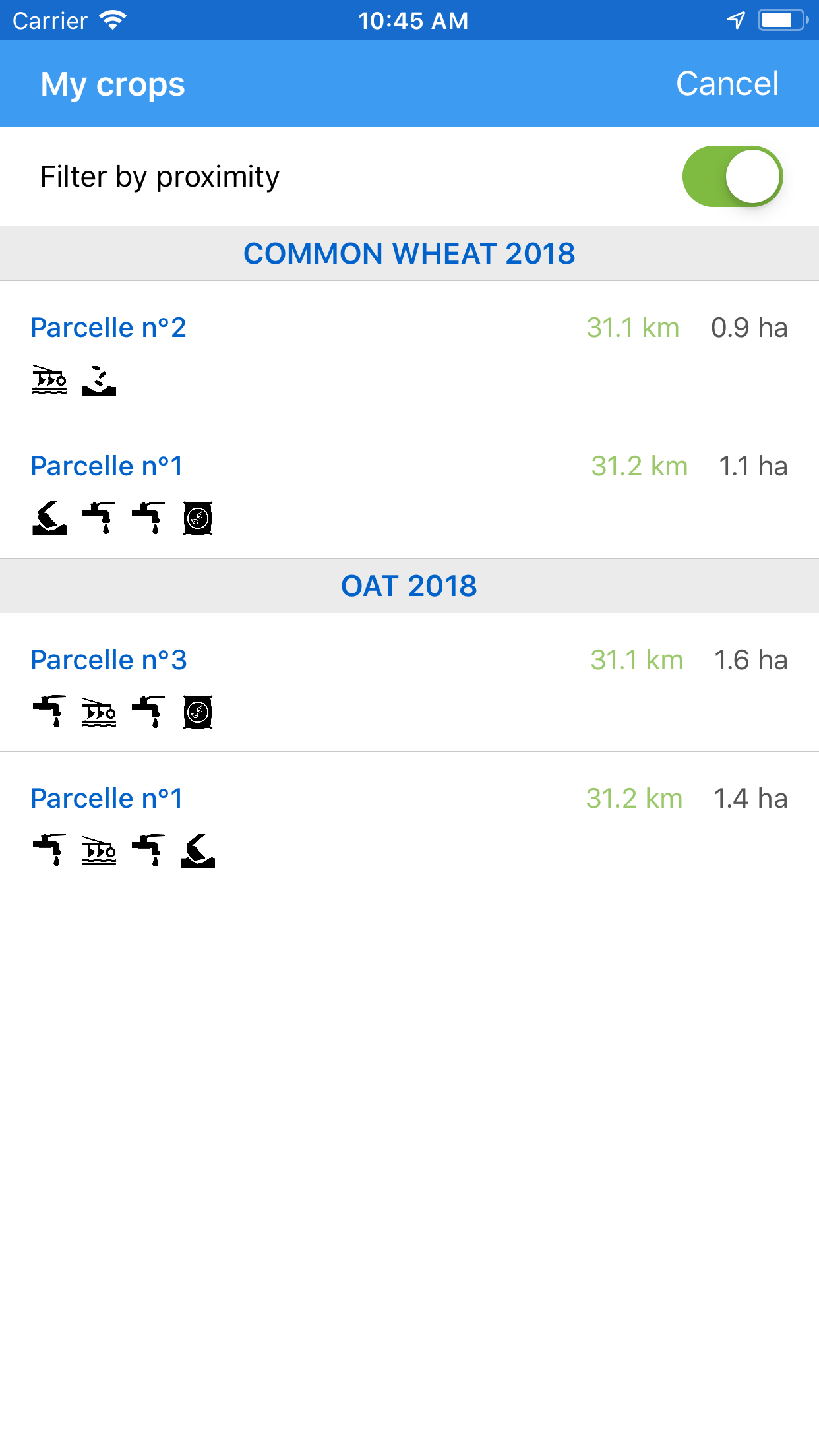Image resolution: width=819 pixels, height=1456 pixels.
Task: Open Parcelle n°2
Action: 108,327
